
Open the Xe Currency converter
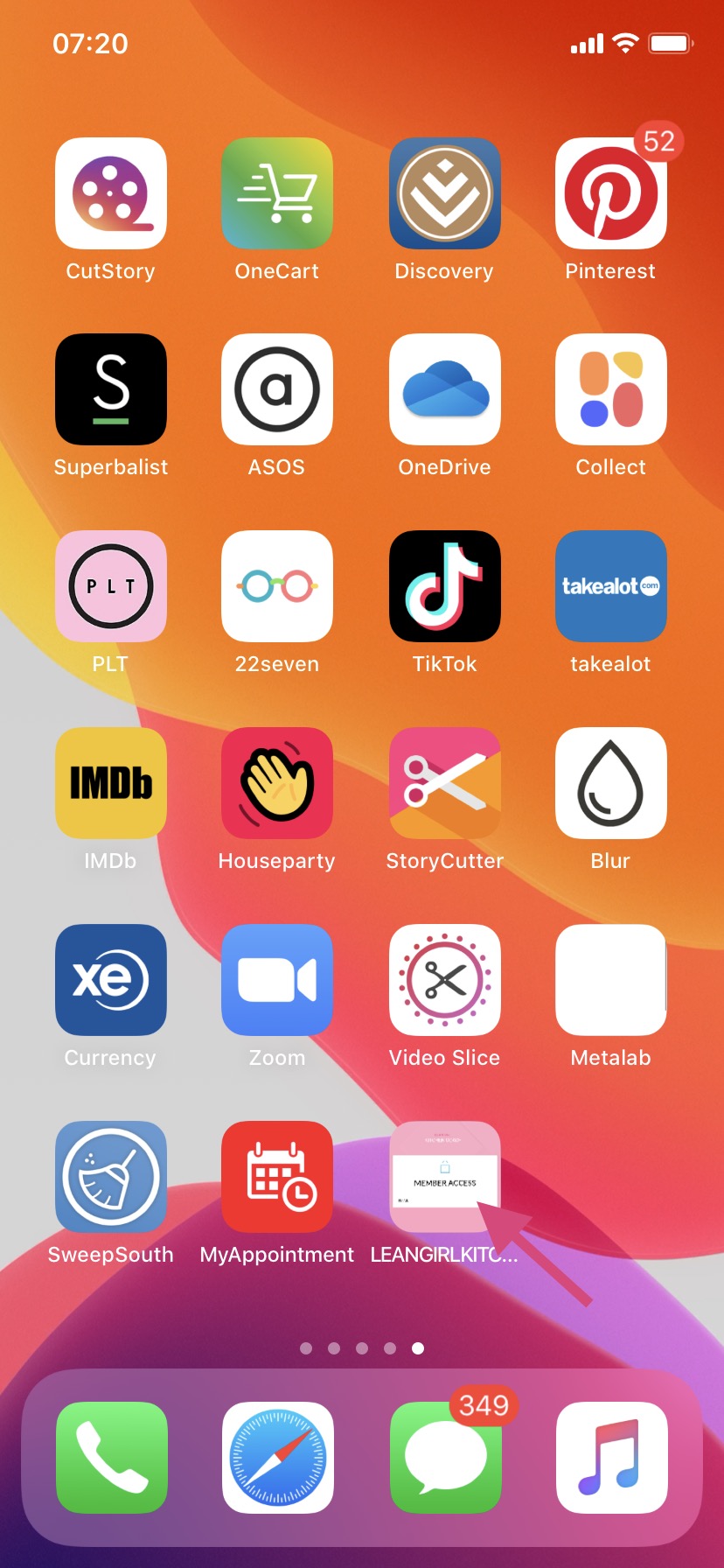[110, 979]
